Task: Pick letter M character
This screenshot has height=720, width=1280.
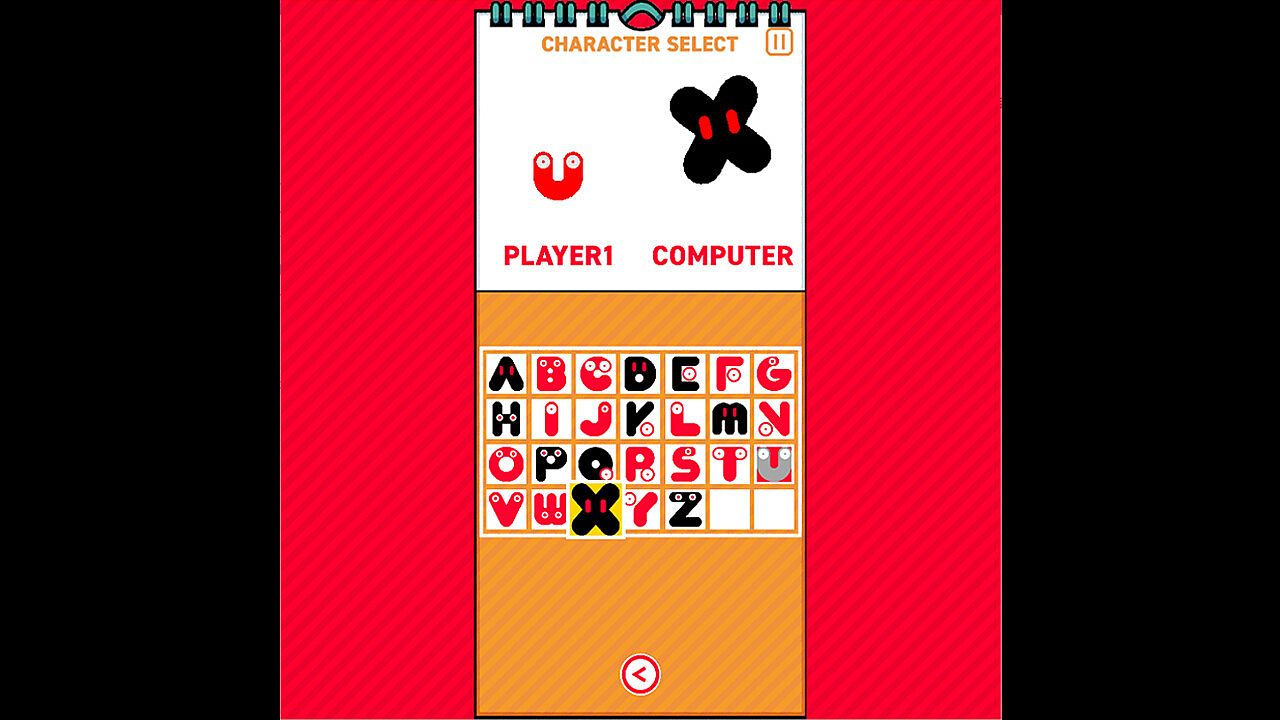Action: pos(729,419)
